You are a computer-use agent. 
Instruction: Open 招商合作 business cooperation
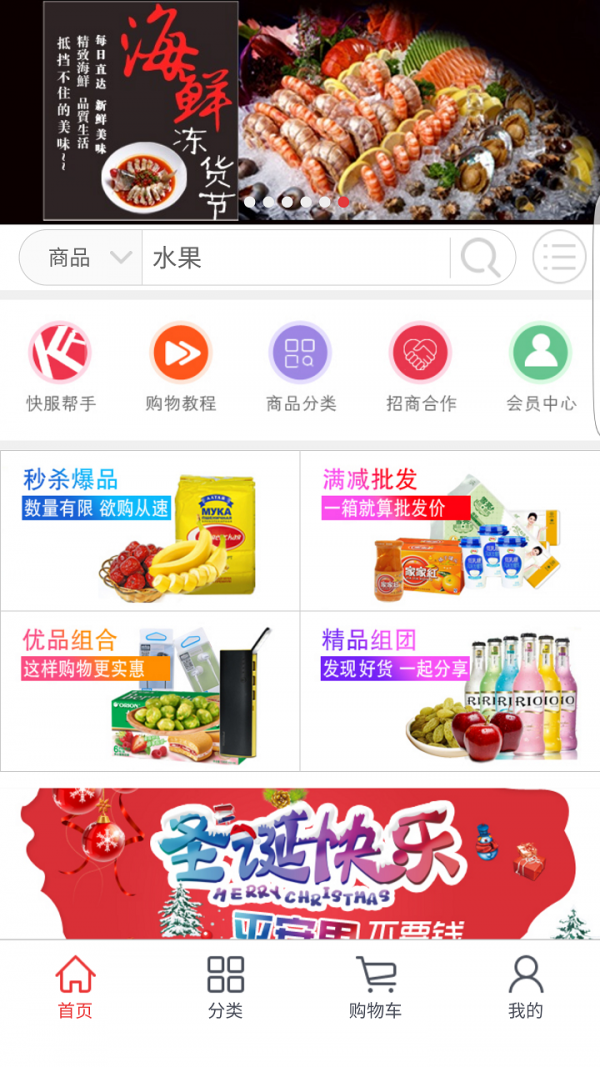[420, 367]
